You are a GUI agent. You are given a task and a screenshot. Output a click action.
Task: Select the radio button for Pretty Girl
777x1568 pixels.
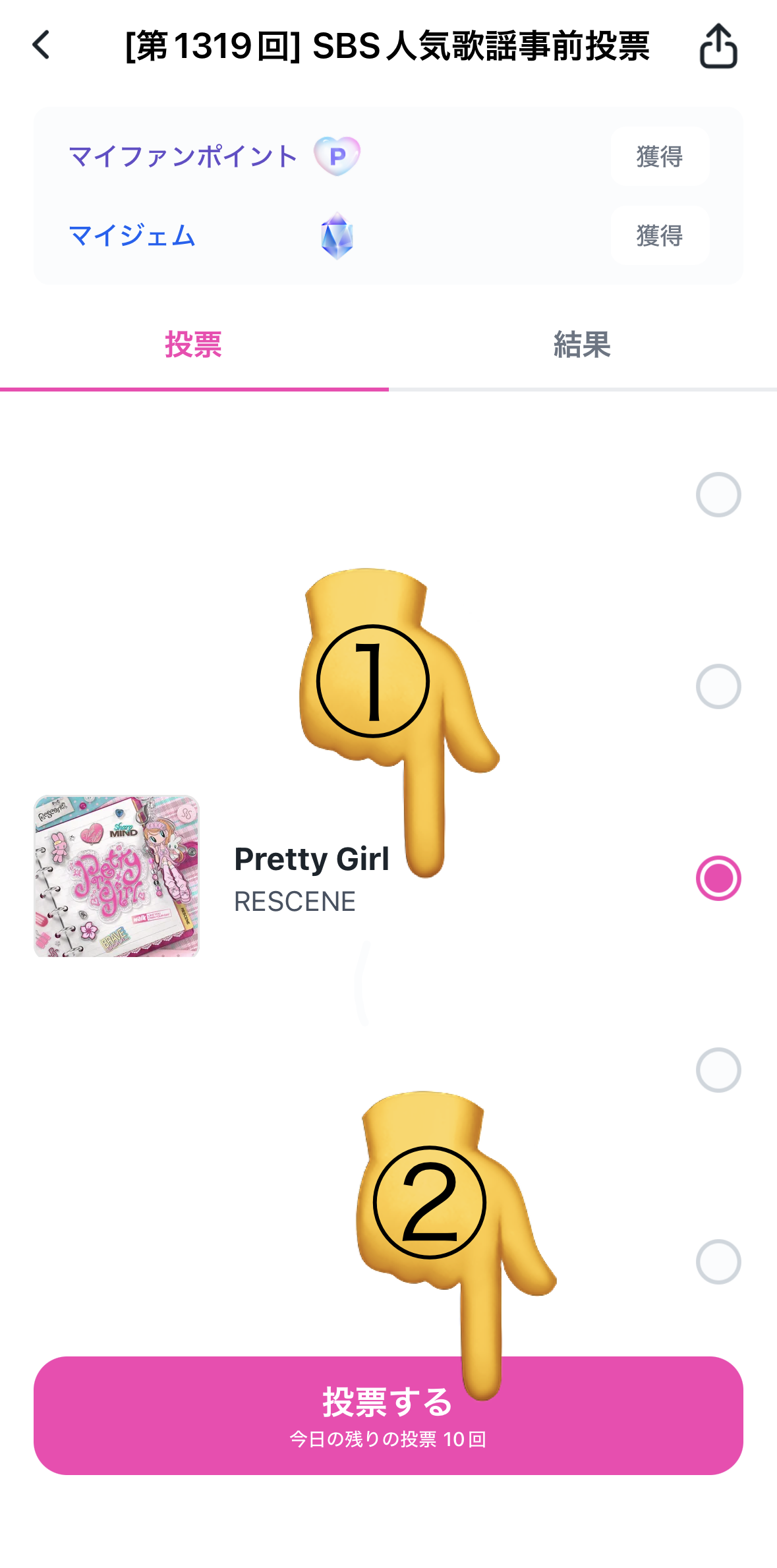click(x=718, y=878)
